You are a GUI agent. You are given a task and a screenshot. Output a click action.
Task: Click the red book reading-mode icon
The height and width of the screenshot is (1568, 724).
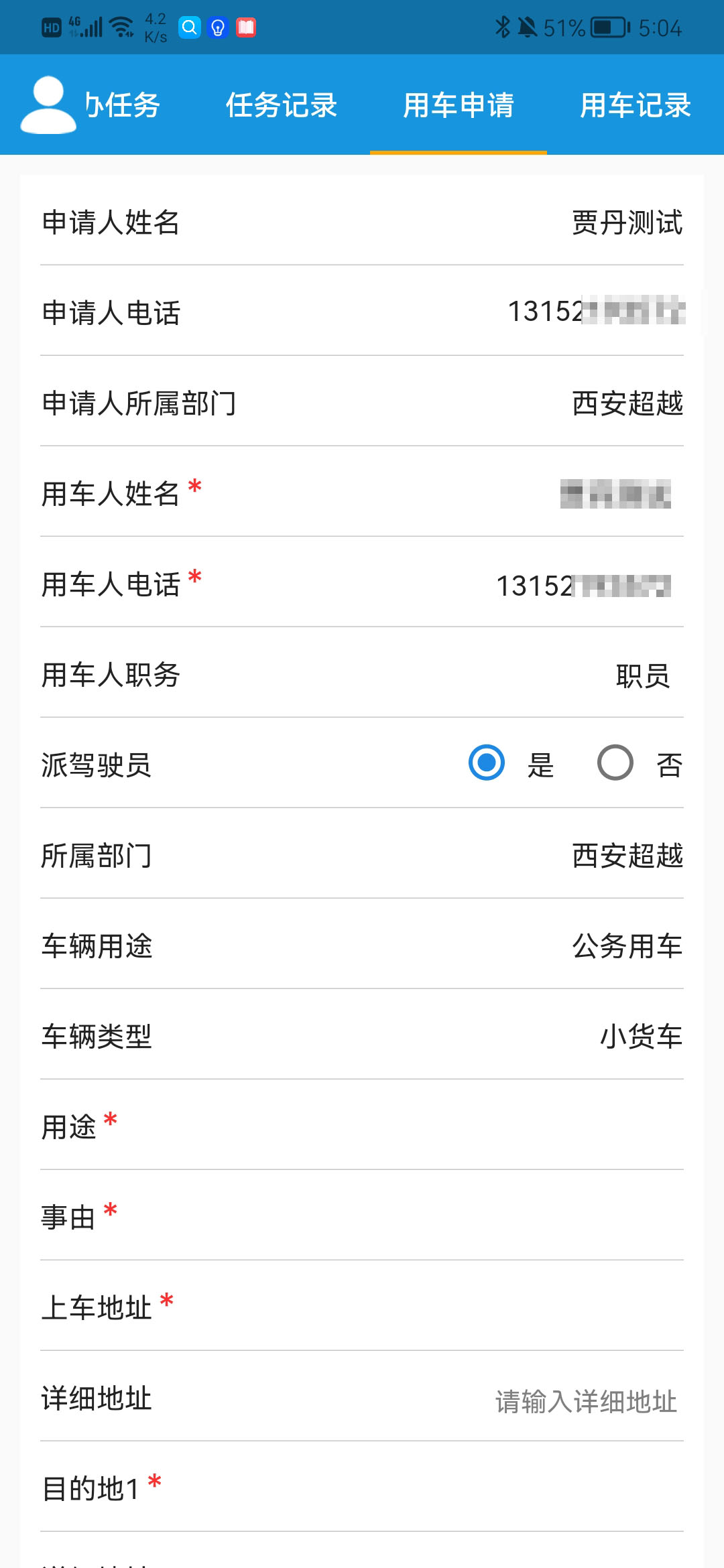[x=246, y=27]
